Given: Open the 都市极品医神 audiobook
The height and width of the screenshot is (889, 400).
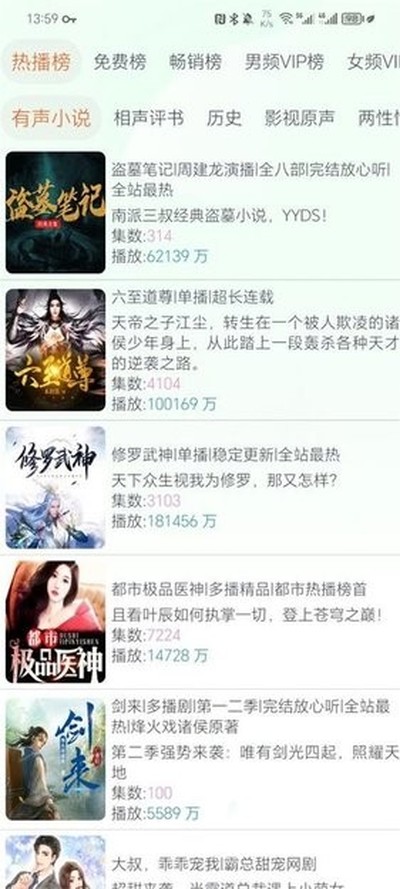Looking at the screenshot, I should click(x=200, y=622).
